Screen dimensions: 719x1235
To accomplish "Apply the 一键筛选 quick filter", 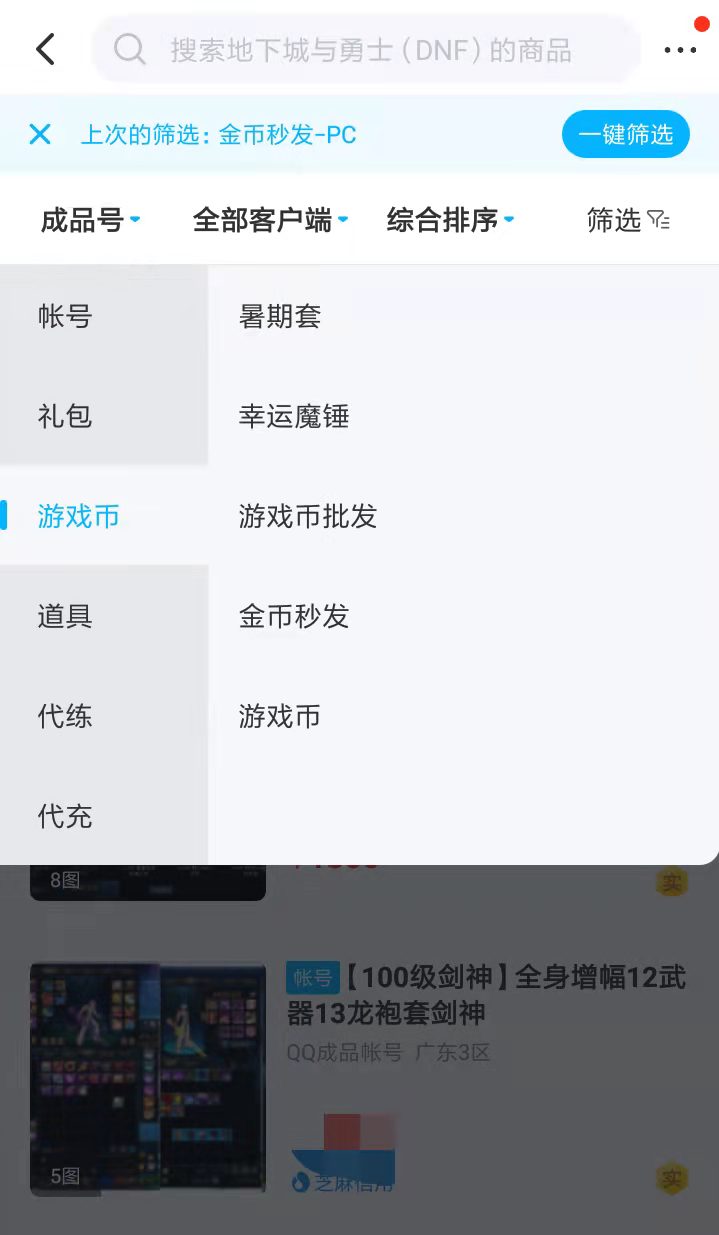I will click(625, 134).
